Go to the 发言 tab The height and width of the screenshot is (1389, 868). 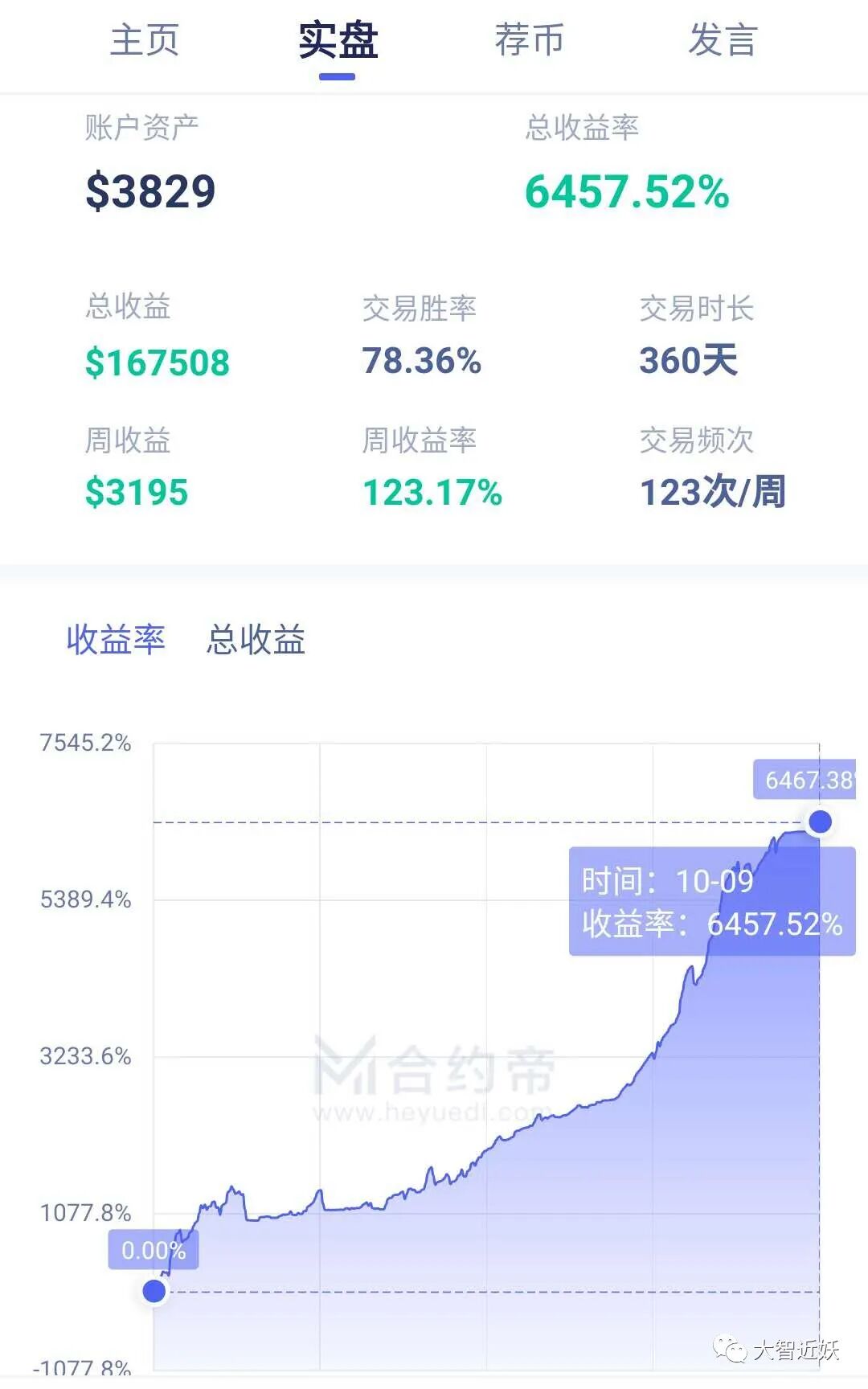pyautogui.click(x=723, y=40)
